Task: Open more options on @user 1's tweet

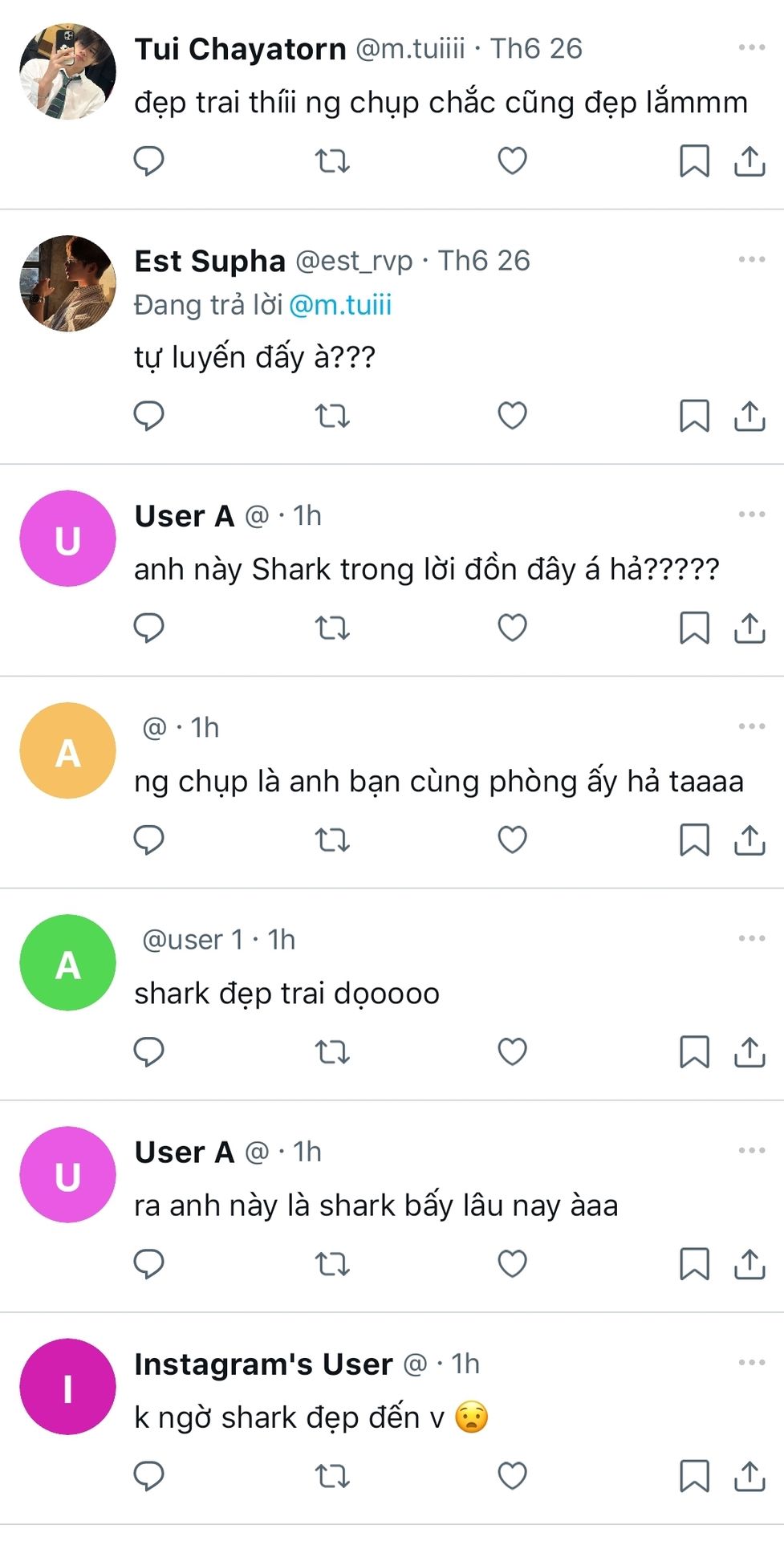Action: [x=751, y=938]
